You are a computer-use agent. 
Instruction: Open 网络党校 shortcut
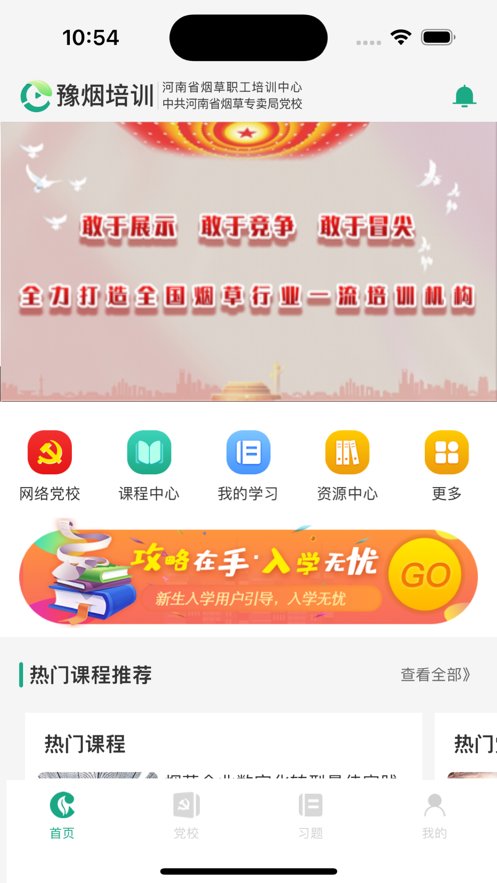coord(50,466)
